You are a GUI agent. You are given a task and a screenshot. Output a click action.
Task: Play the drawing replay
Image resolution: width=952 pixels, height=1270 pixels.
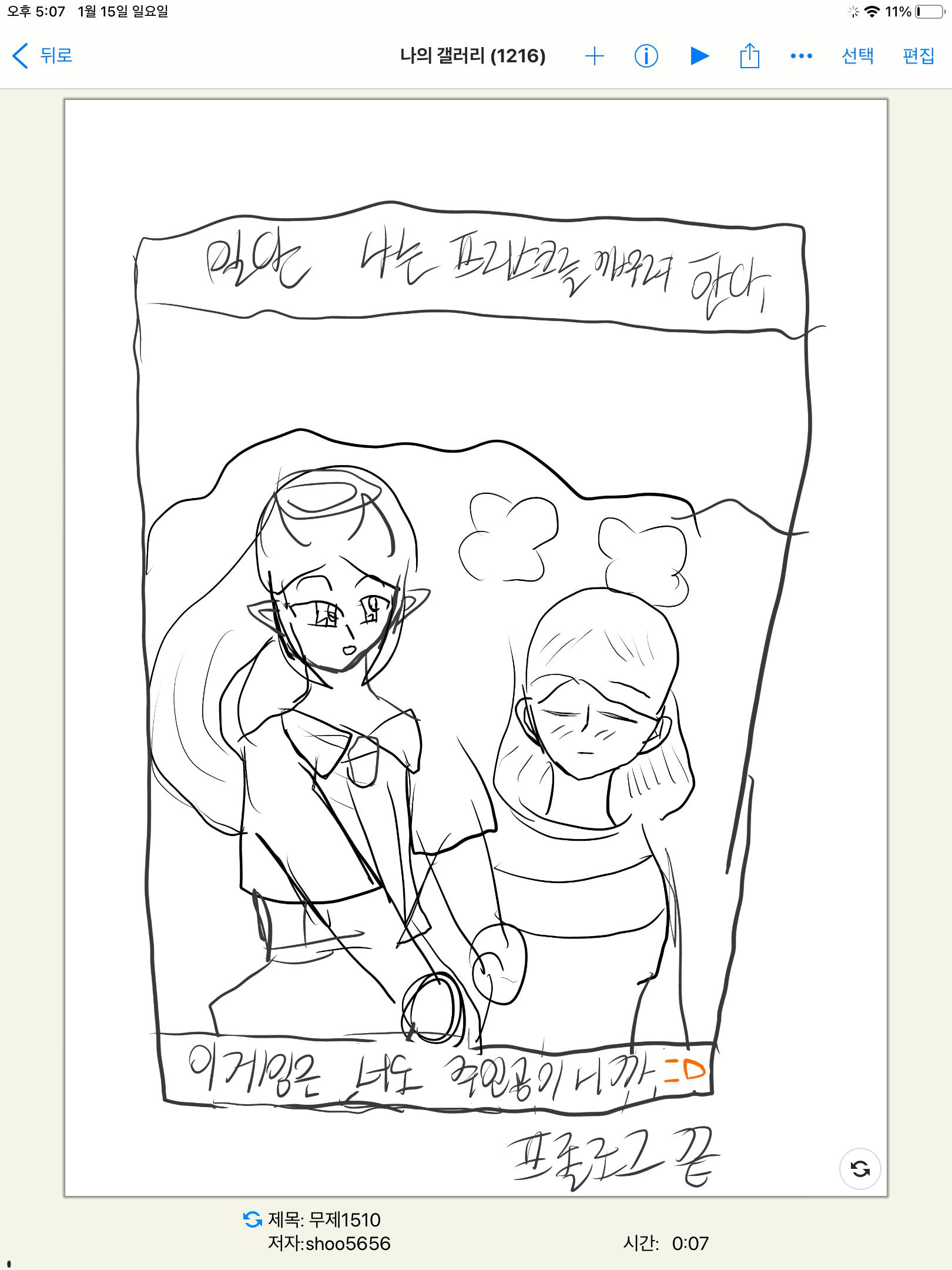tap(699, 56)
